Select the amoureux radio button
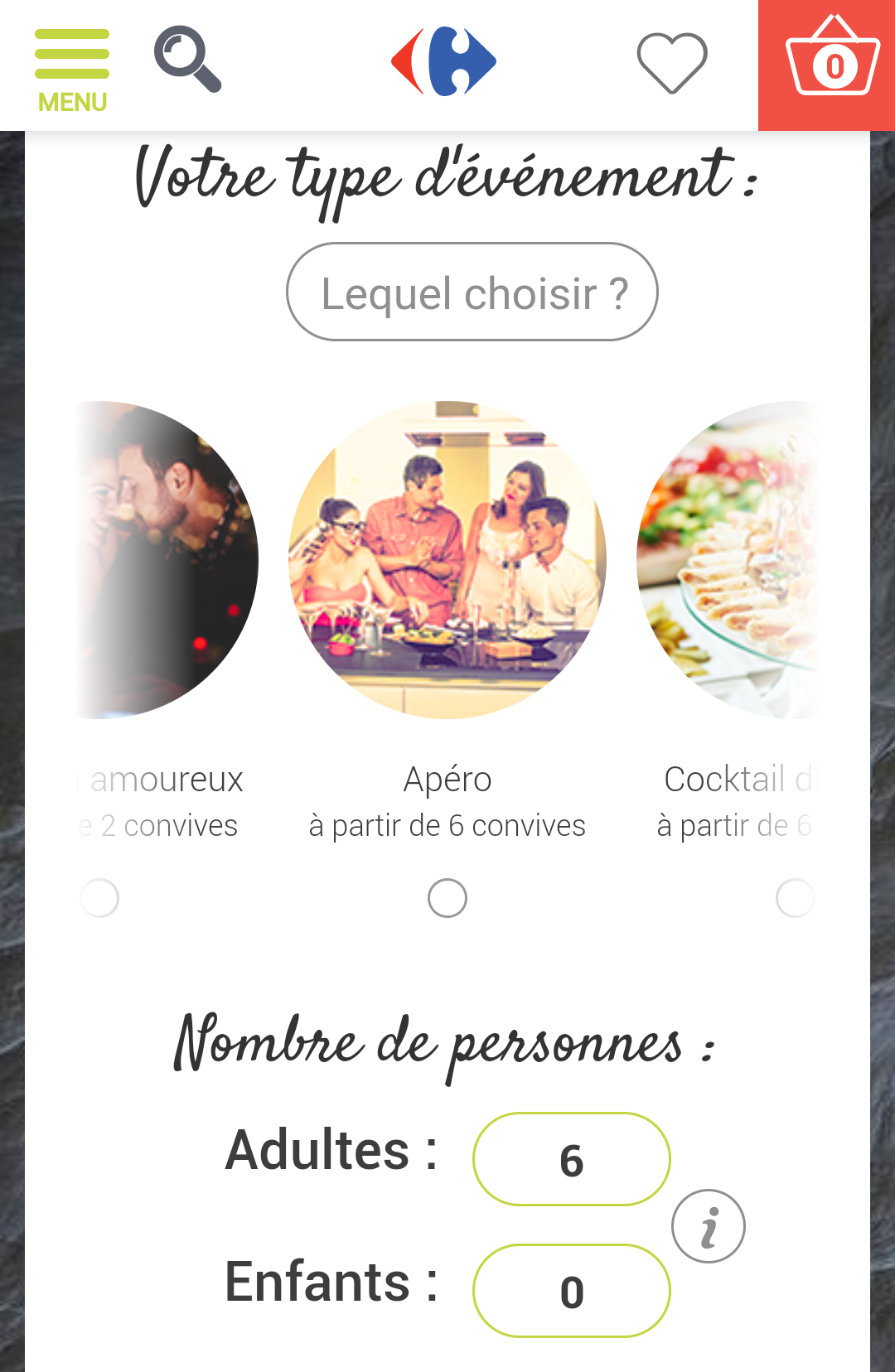The width and height of the screenshot is (895, 1372). pos(100,898)
